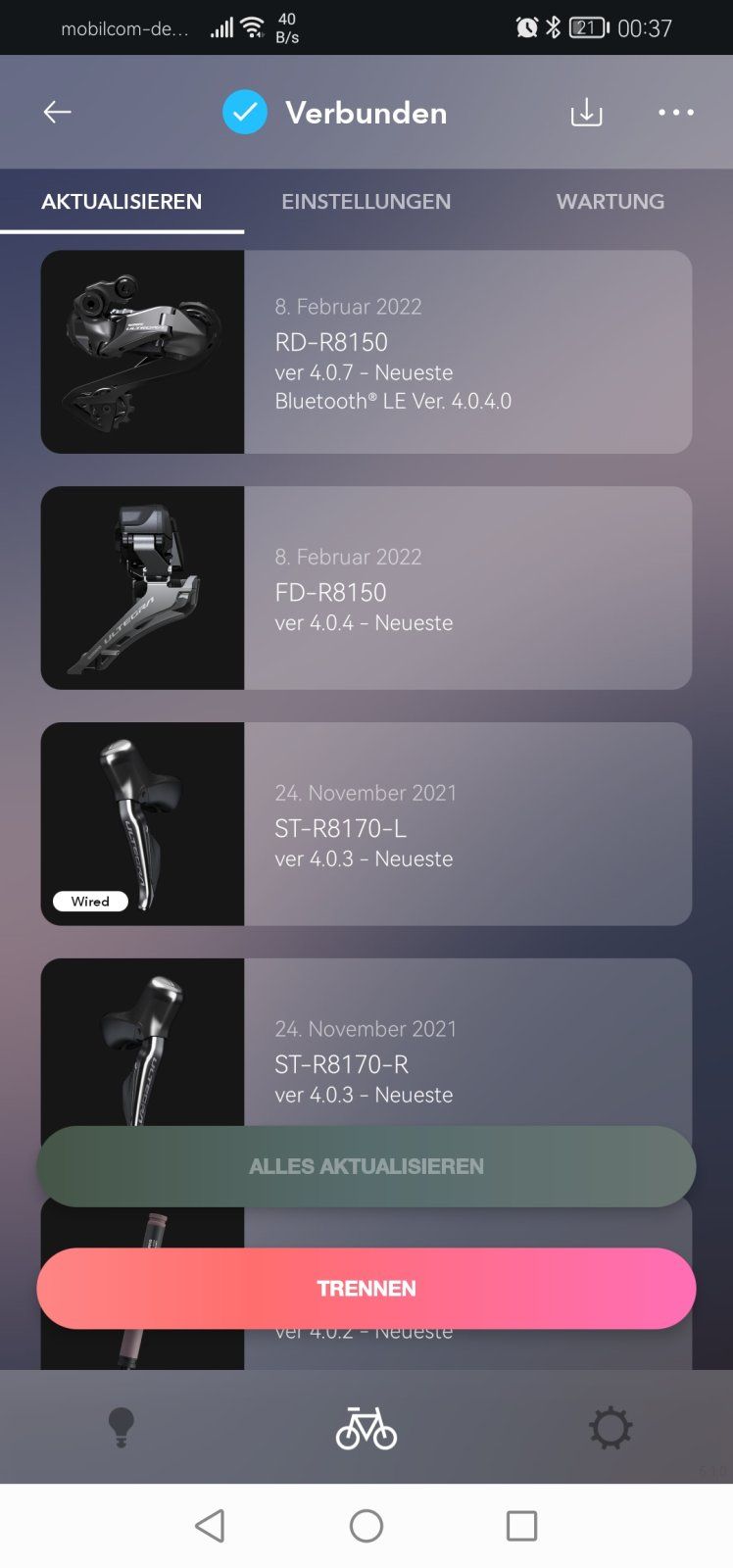Select the AKTUALISIEREN tab
This screenshot has height=1568, width=733.
pyautogui.click(x=122, y=202)
